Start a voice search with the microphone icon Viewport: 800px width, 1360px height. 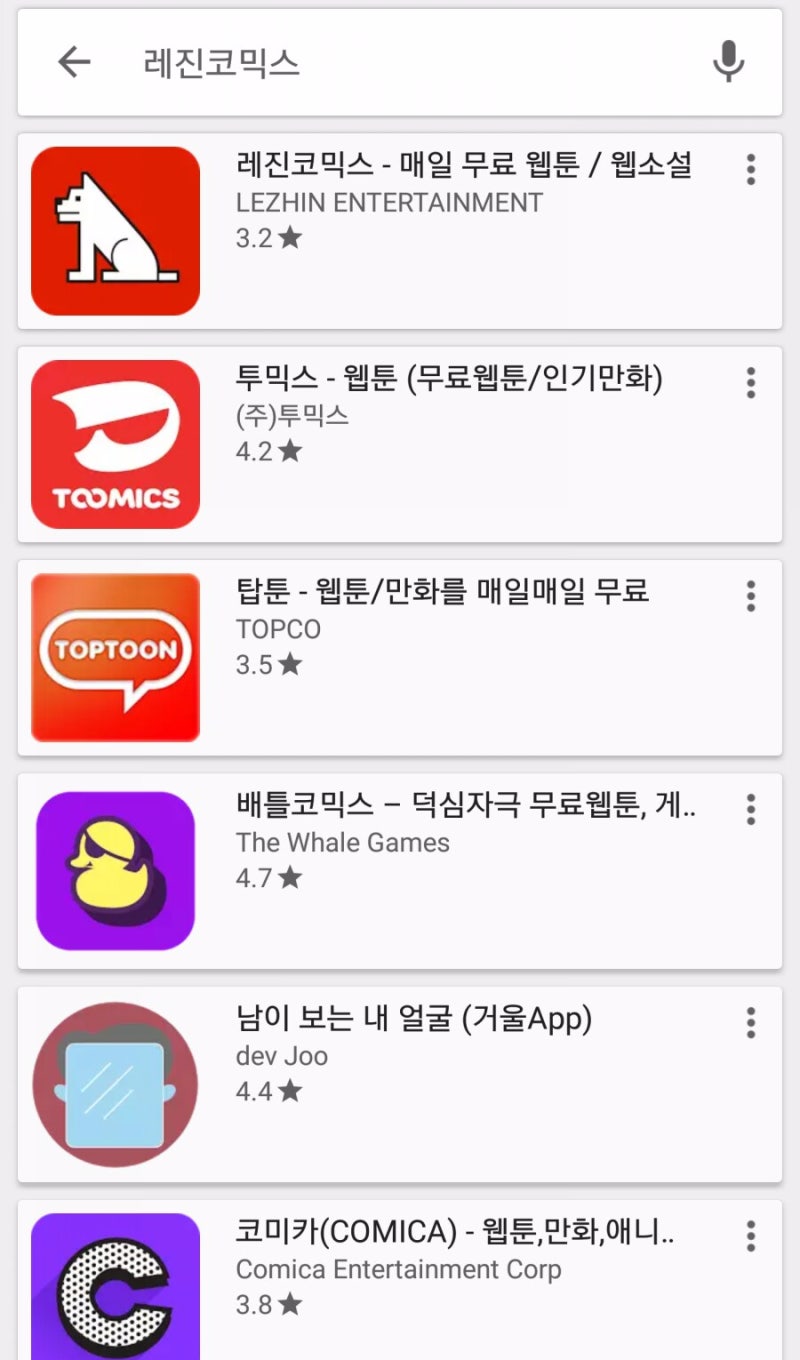729,61
